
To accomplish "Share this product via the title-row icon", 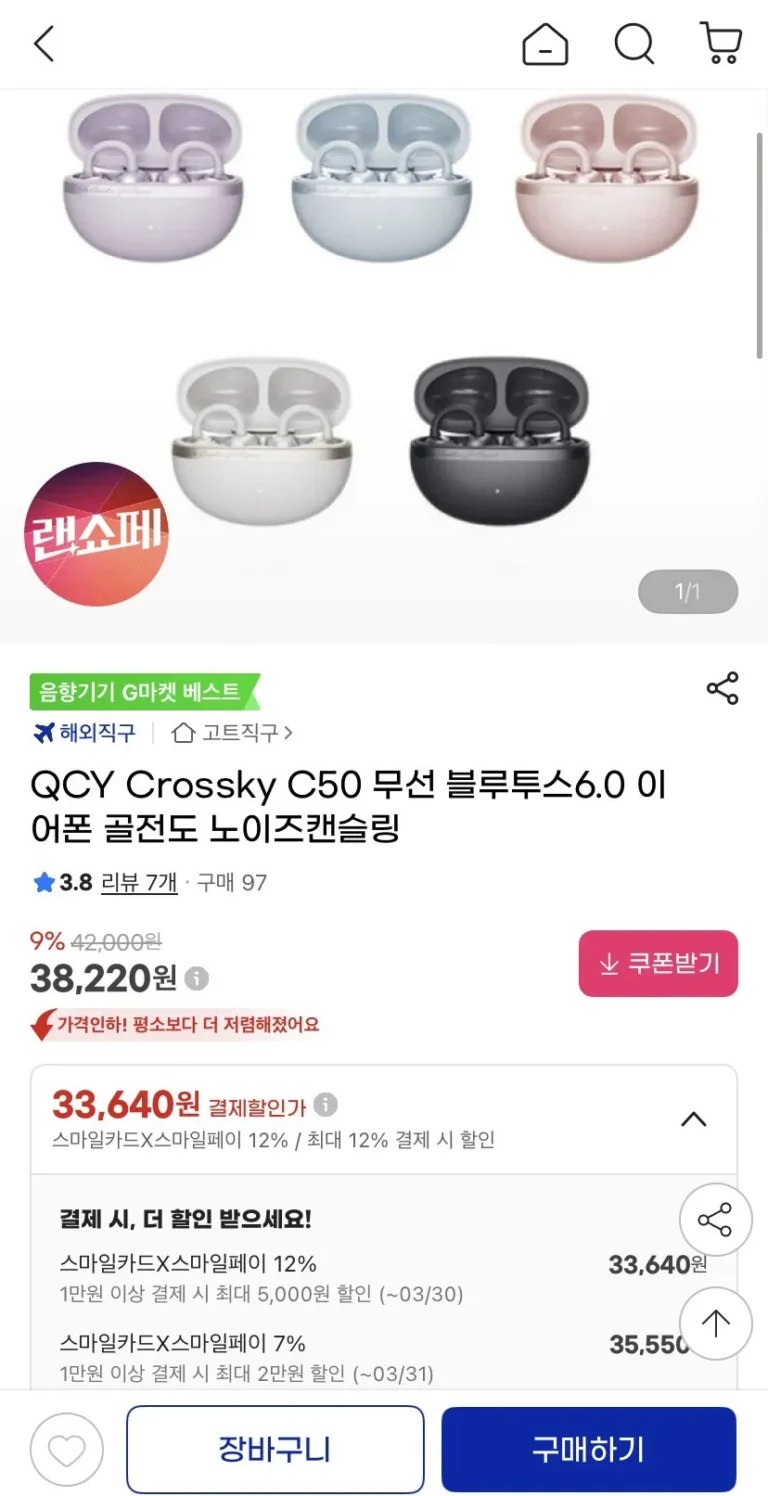I will (x=722, y=689).
